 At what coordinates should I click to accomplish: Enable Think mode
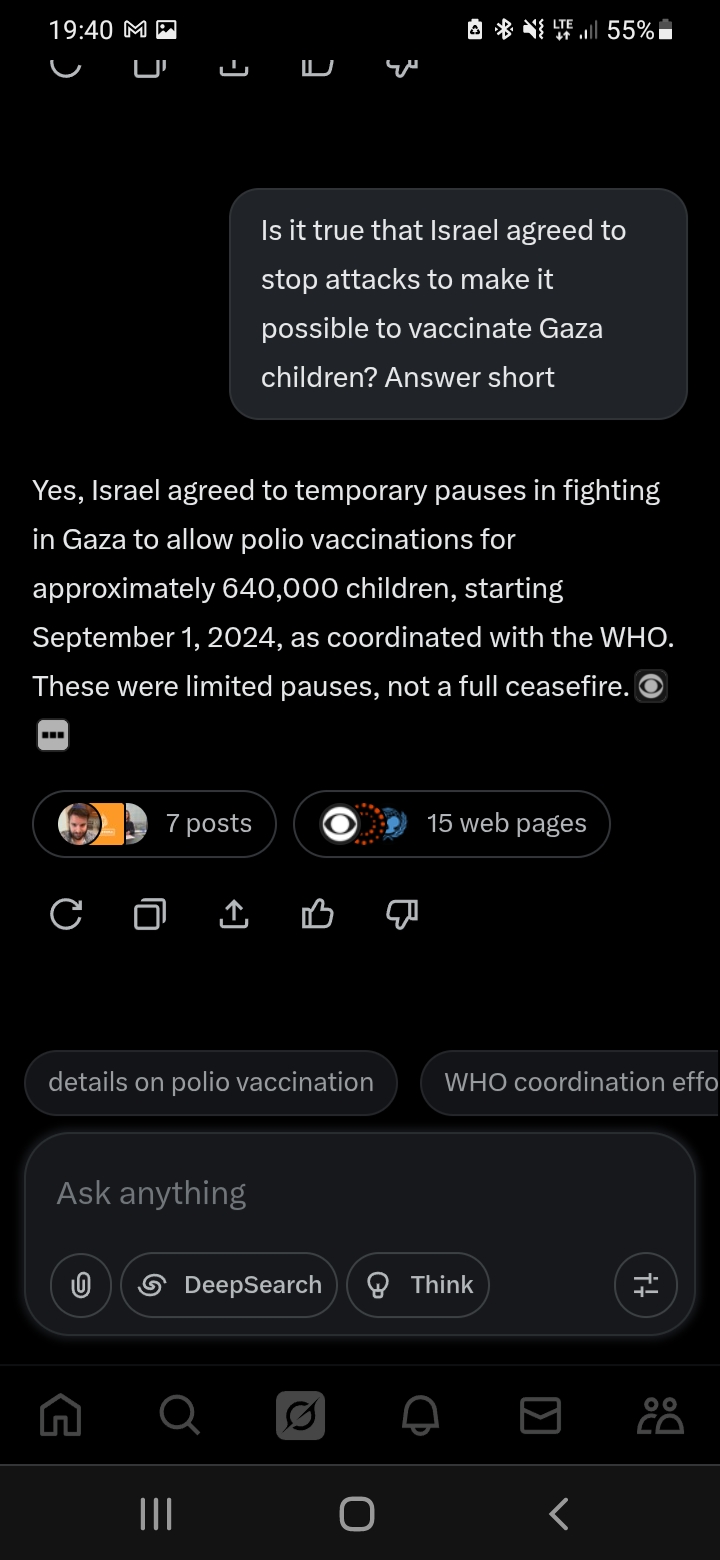(x=418, y=1285)
